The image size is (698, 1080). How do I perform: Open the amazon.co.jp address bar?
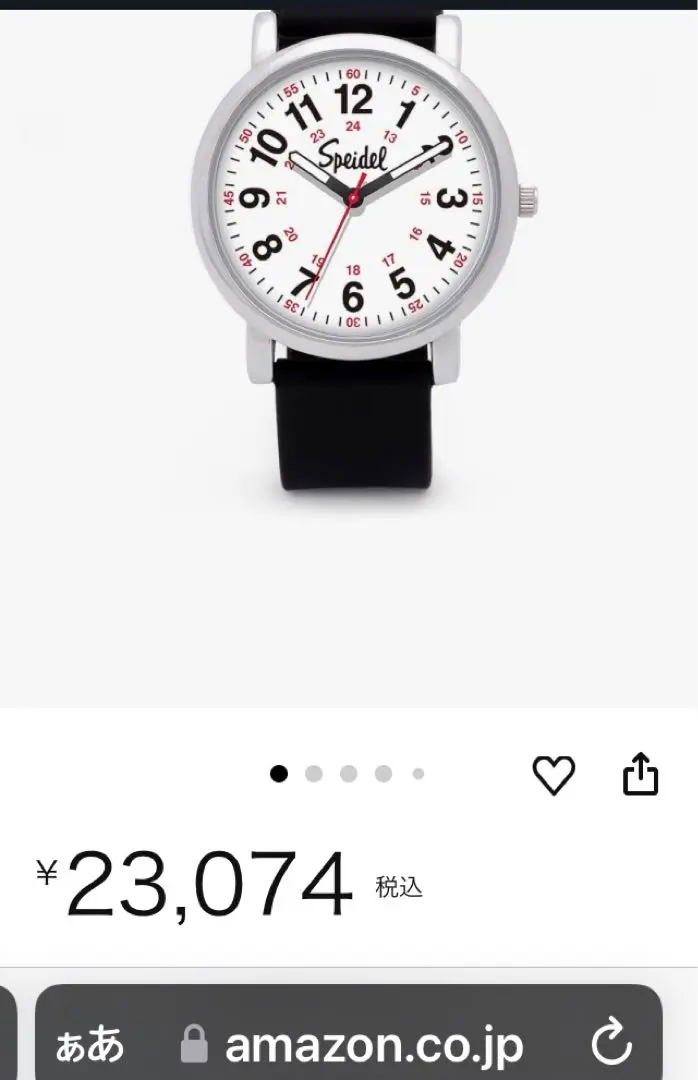pos(373,1046)
